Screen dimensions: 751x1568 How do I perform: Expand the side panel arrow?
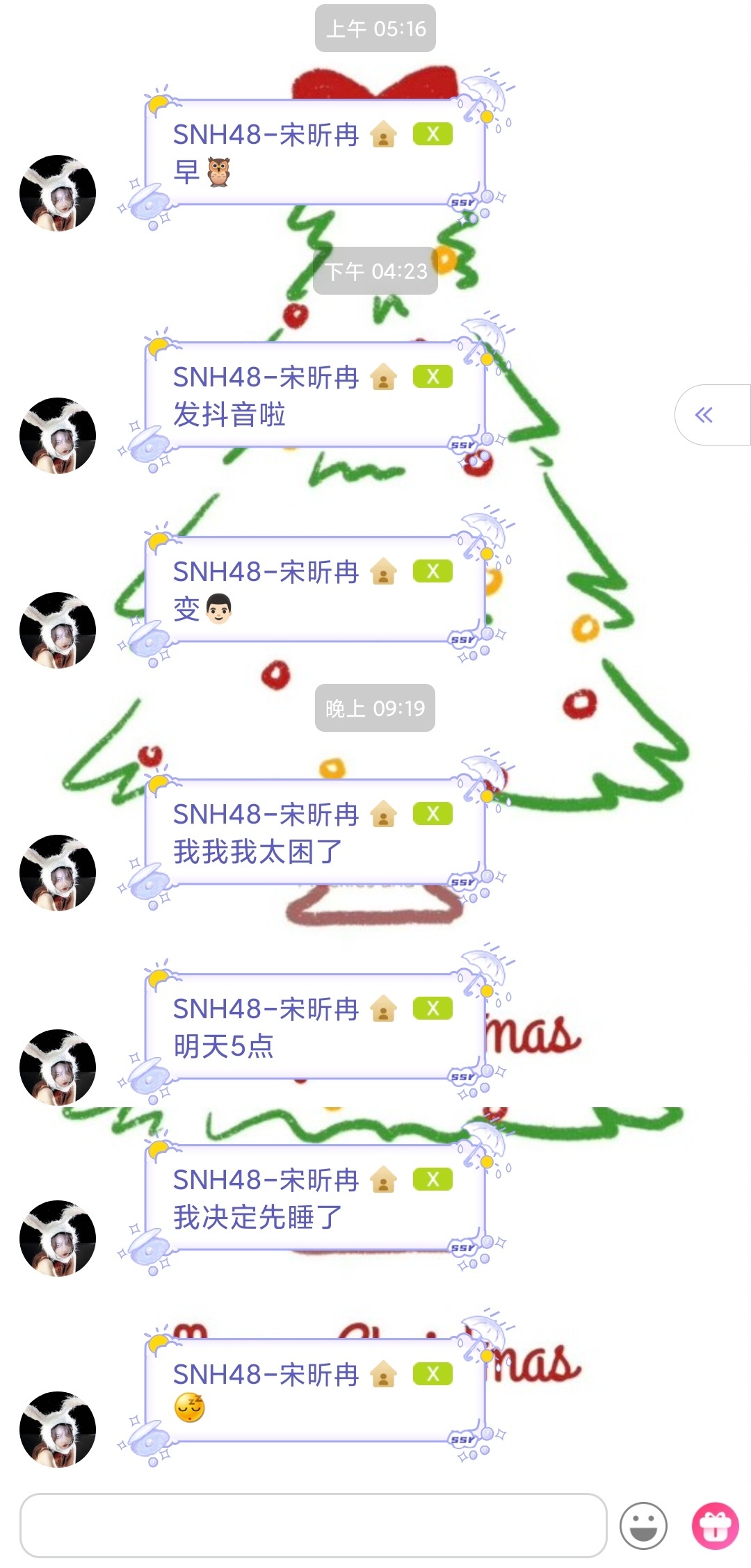point(704,415)
